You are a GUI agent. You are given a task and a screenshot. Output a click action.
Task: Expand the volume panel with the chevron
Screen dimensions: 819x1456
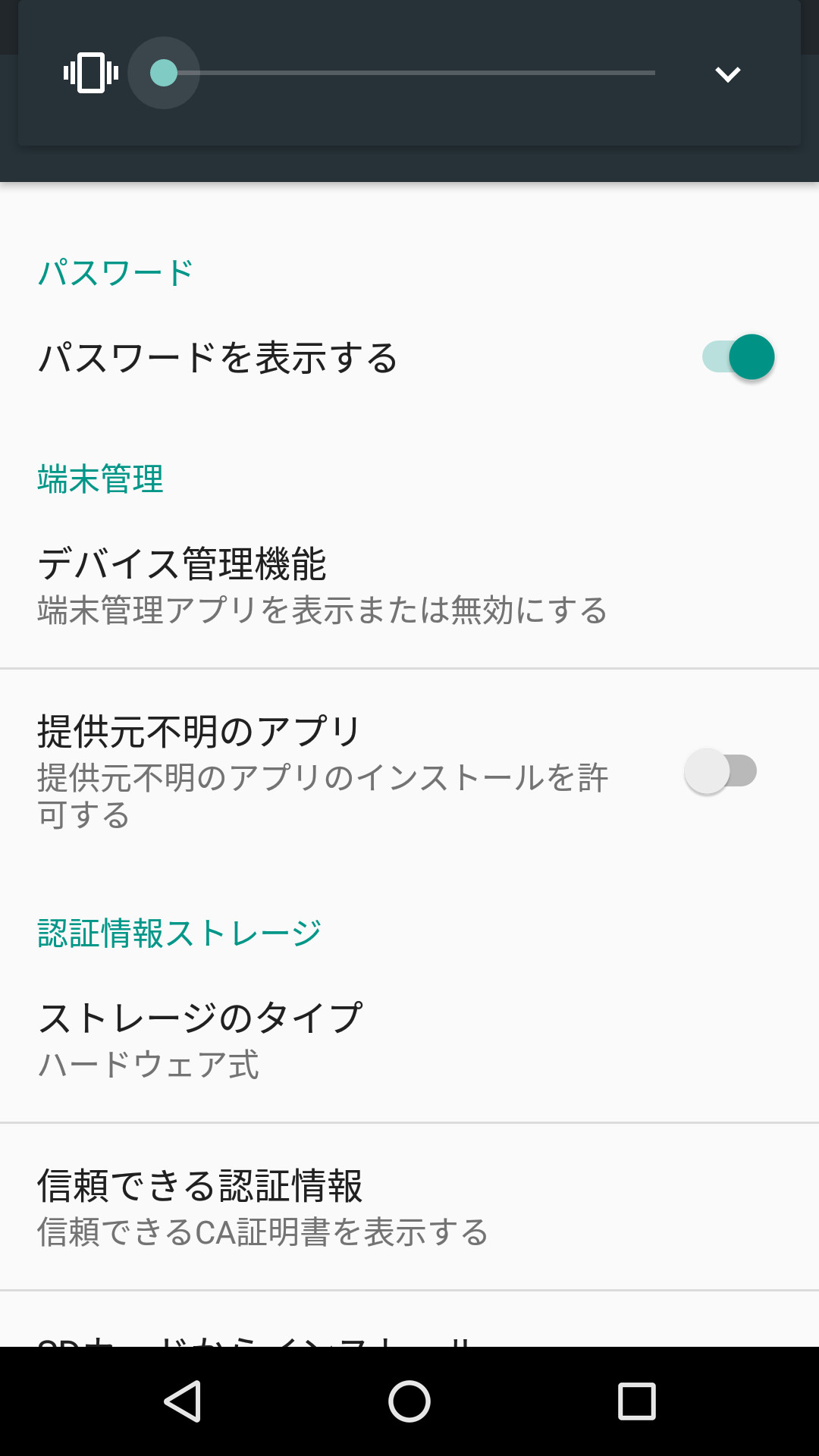pos(728,74)
